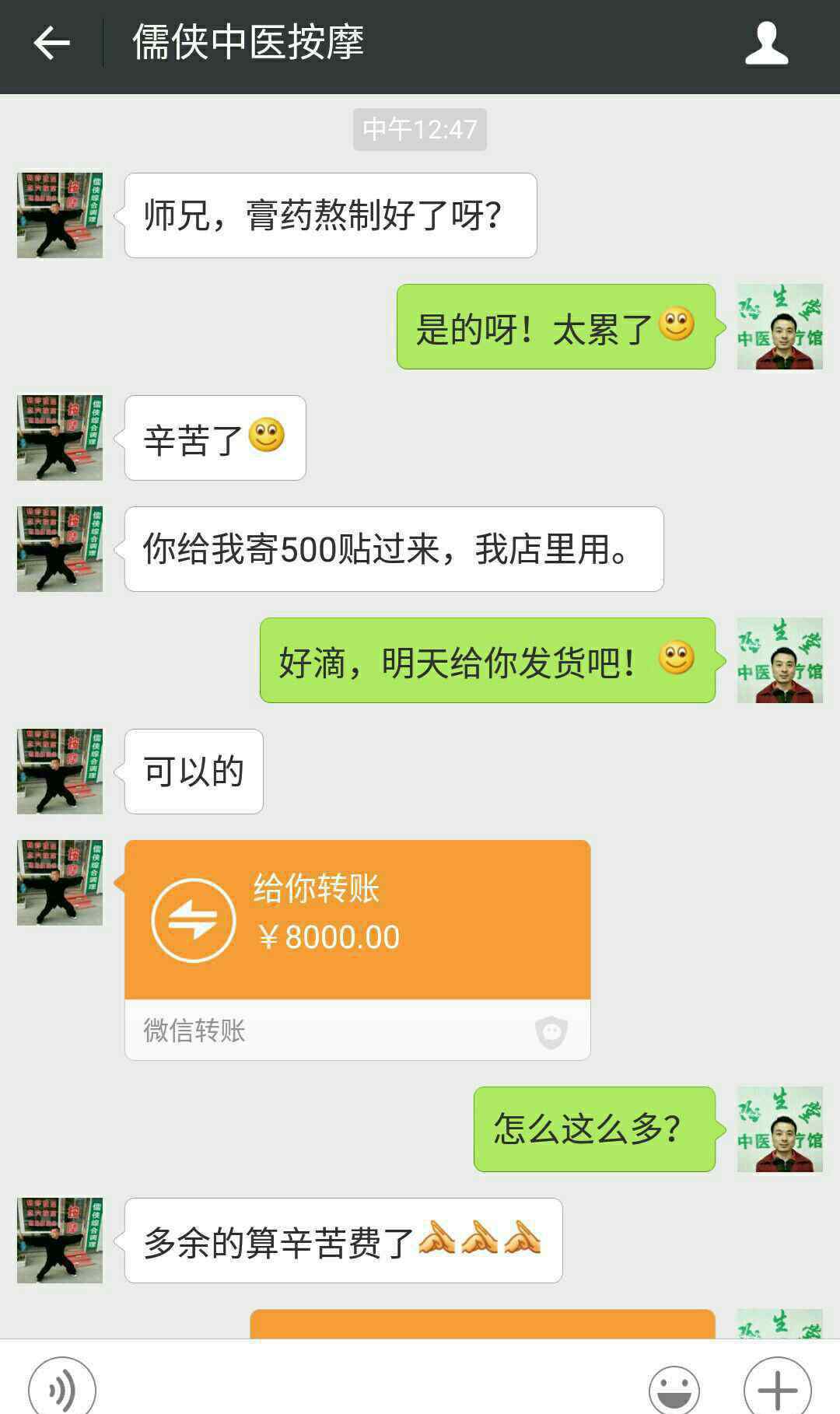Go back from this chat

point(51,43)
